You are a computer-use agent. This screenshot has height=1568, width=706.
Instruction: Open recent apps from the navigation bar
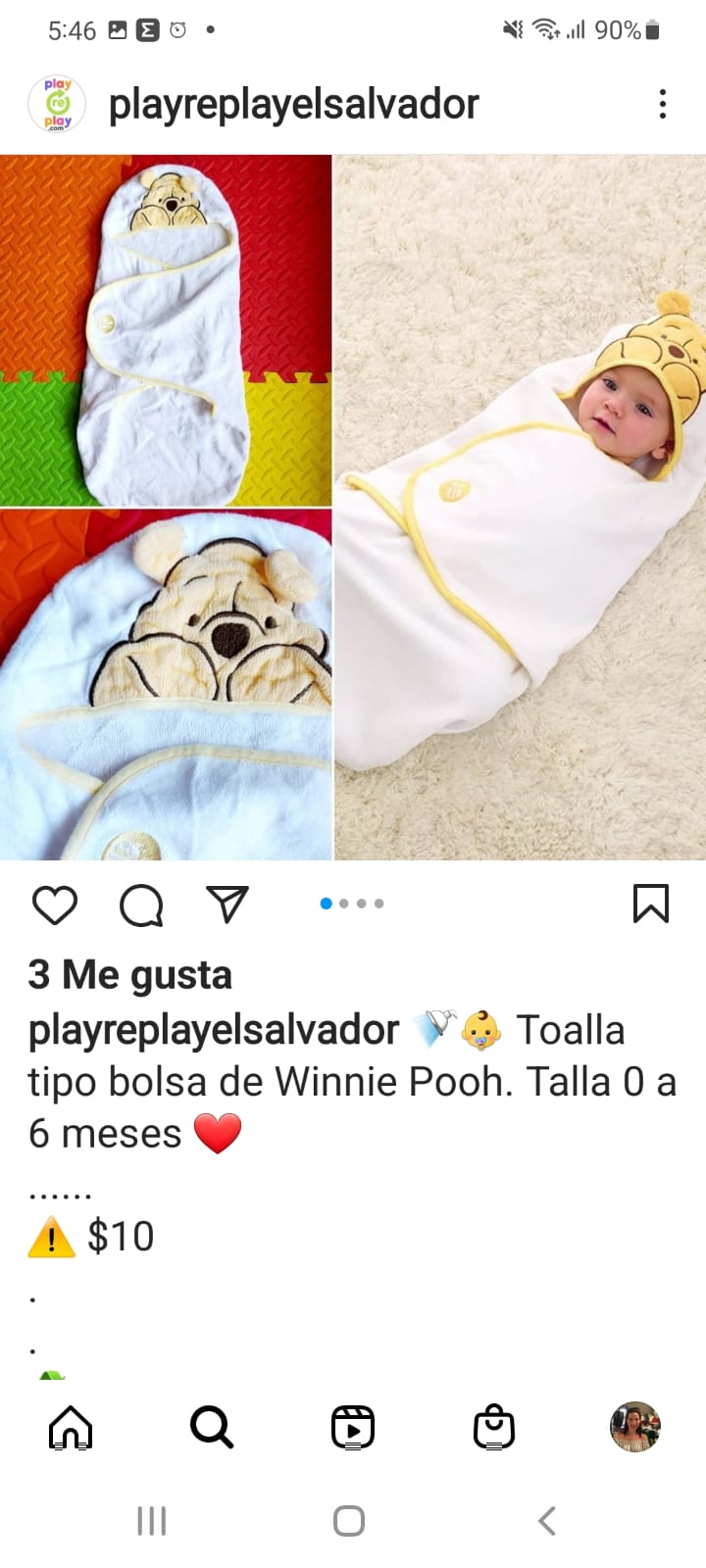[x=152, y=1521]
